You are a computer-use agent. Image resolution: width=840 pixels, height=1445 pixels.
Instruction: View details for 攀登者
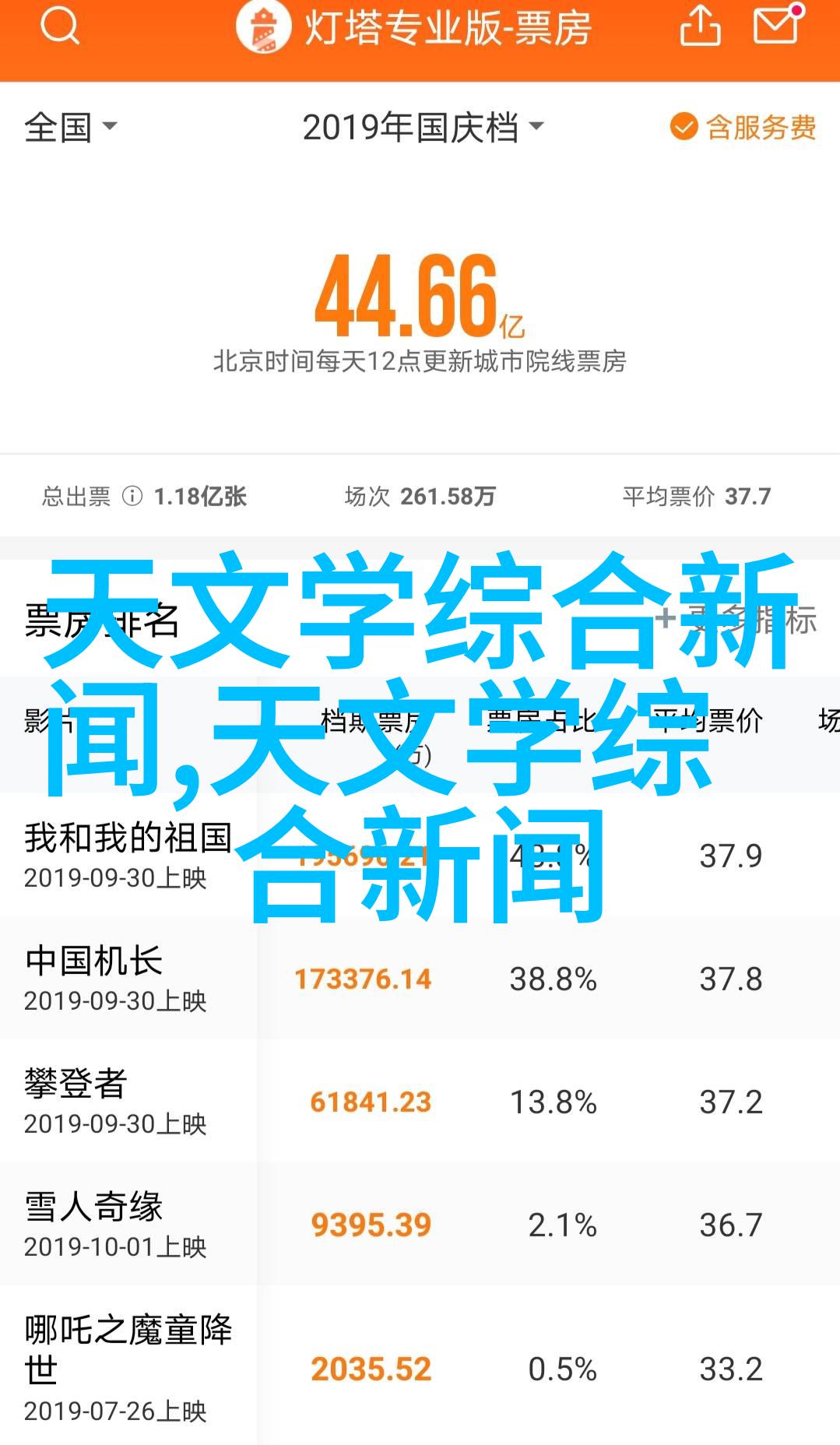coord(420,1101)
